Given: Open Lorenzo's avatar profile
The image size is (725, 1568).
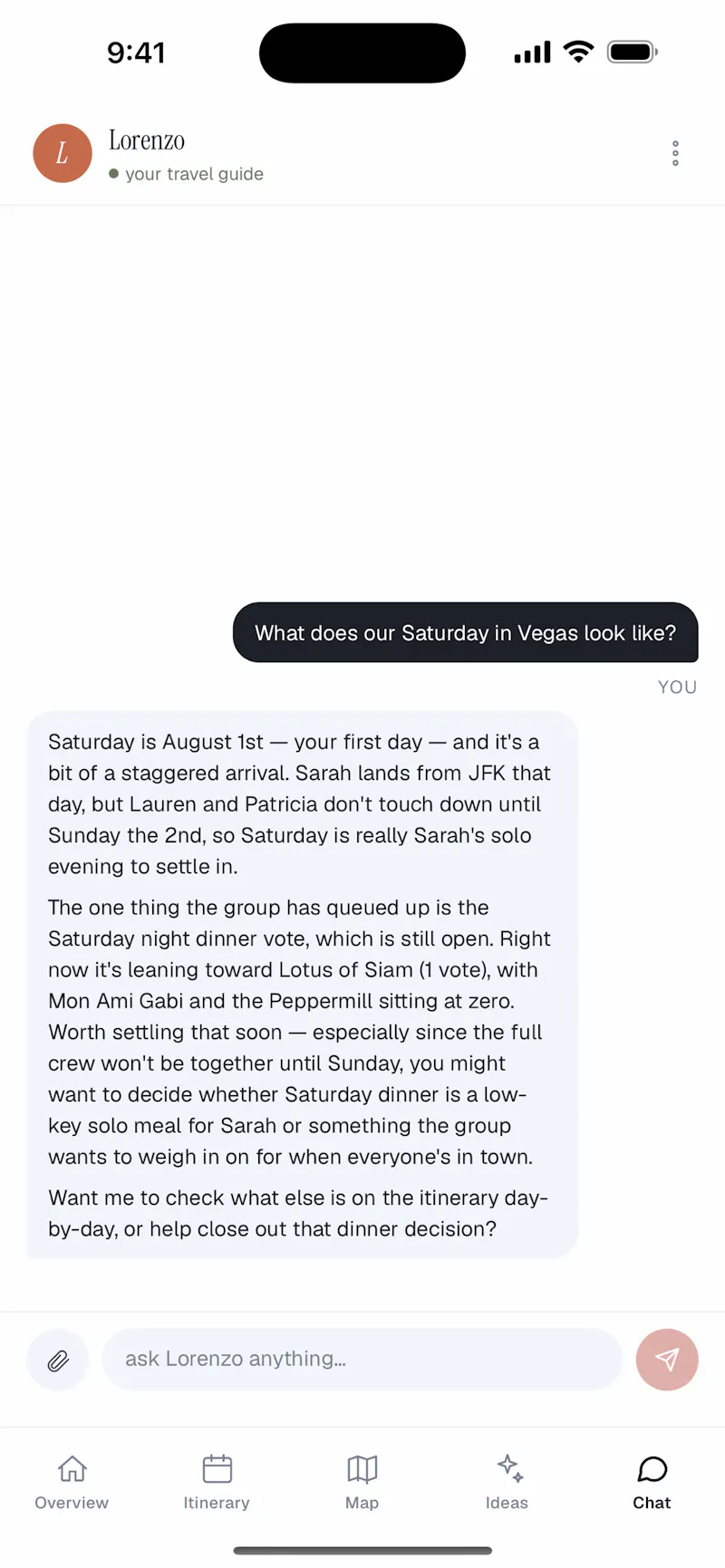Looking at the screenshot, I should (63, 153).
